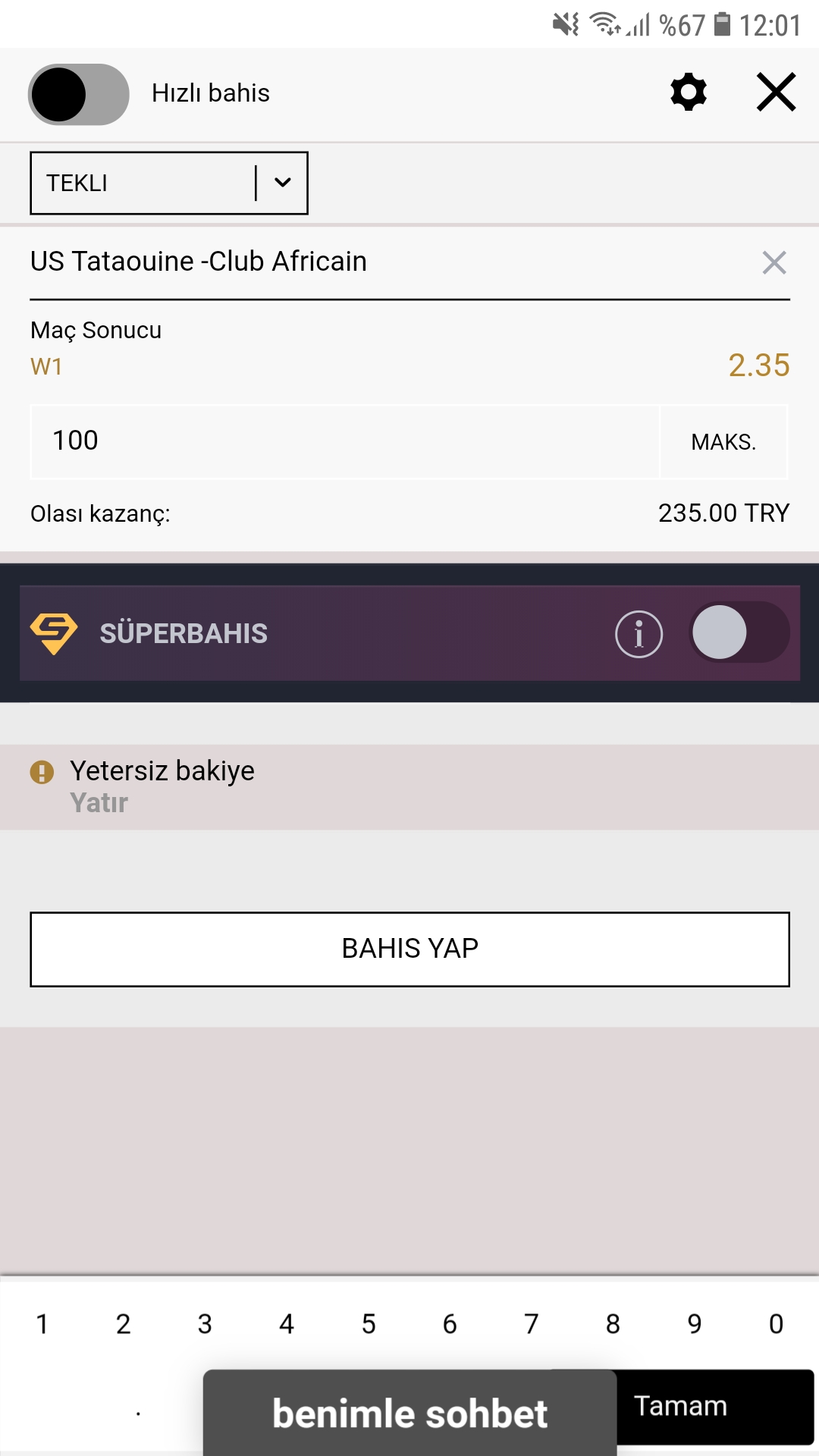Enable the SÜPERBAHIS switch
This screenshot has width=819, height=1456.
739,632
